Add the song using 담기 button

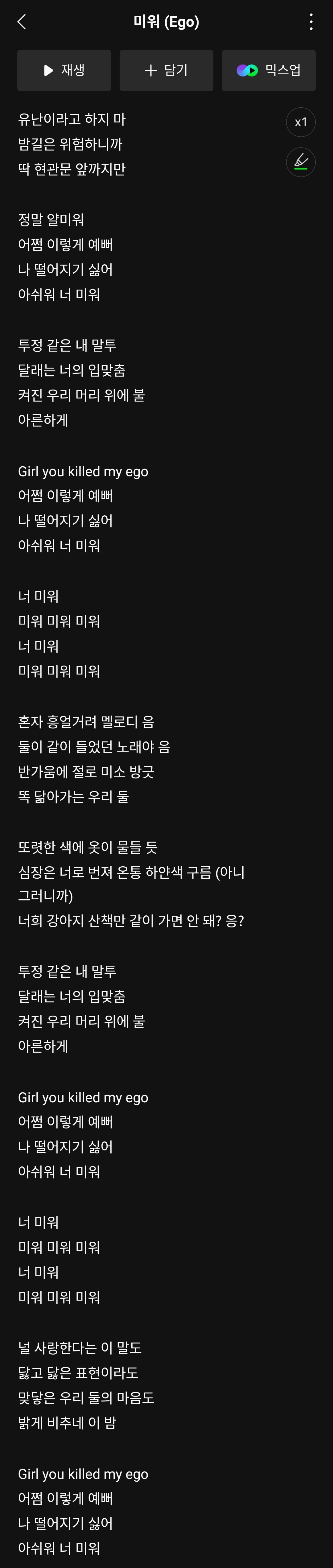coord(166,71)
